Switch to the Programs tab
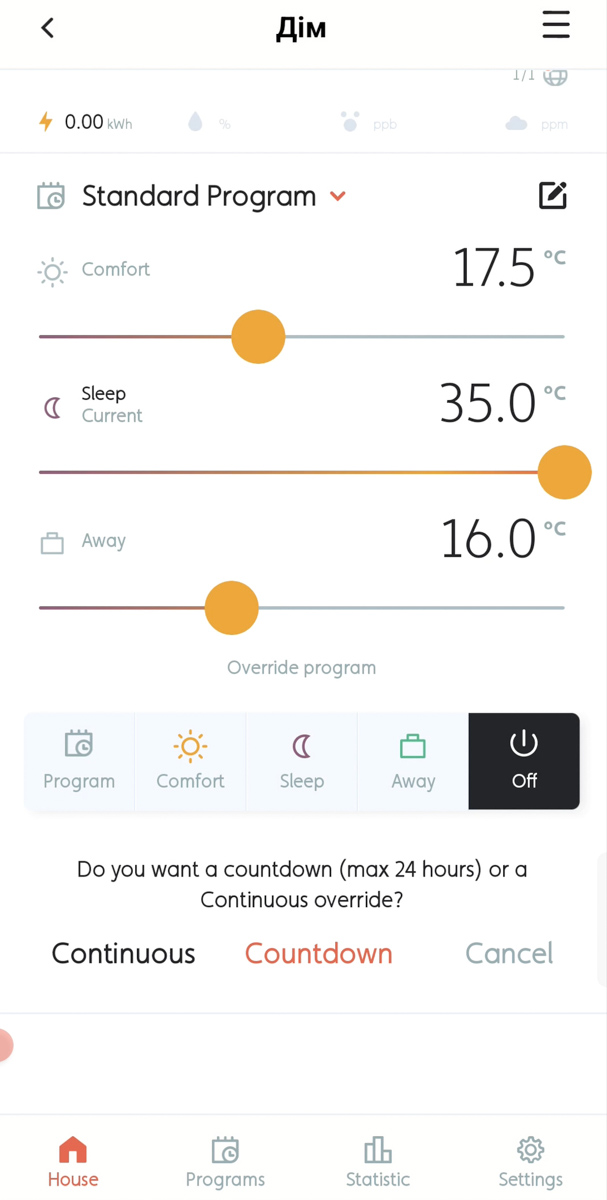The height and width of the screenshot is (1200, 607). [x=225, y=1162]
